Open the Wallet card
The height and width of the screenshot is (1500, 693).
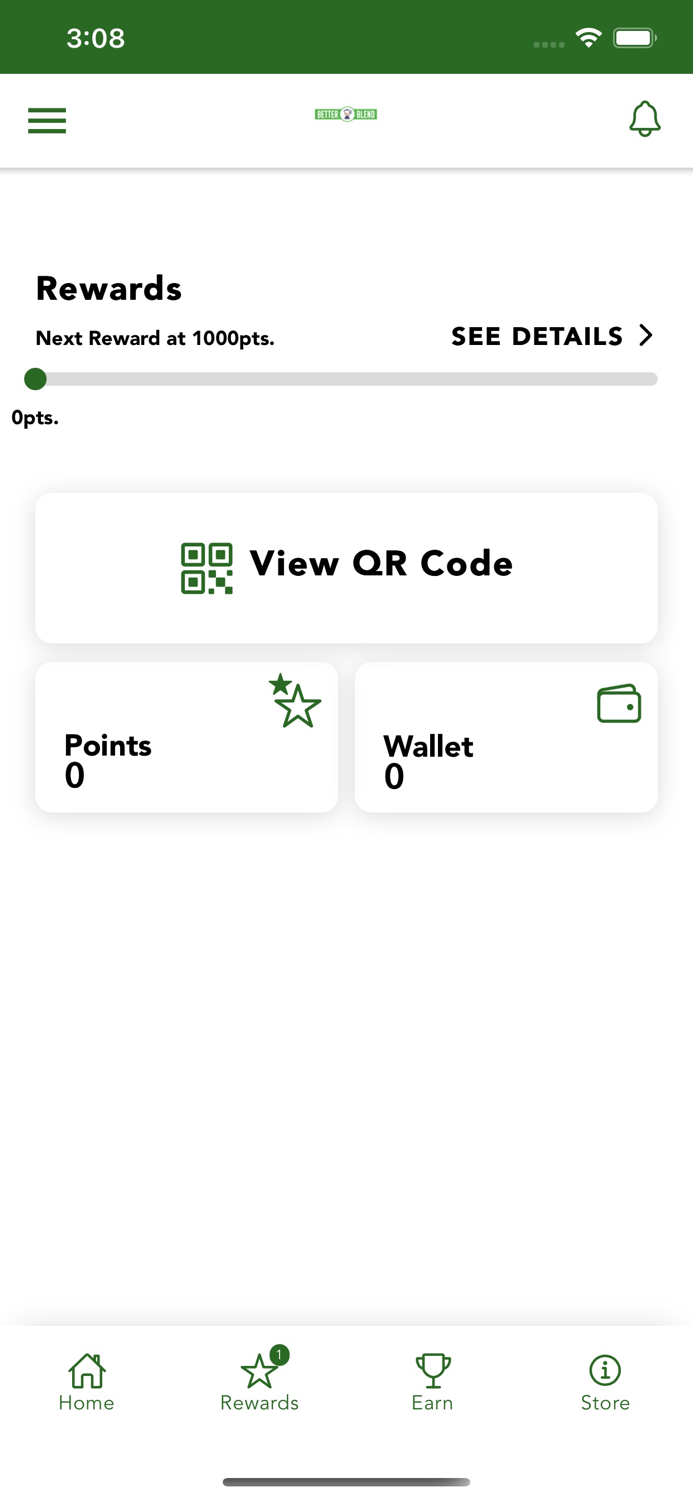pos(506,737)
